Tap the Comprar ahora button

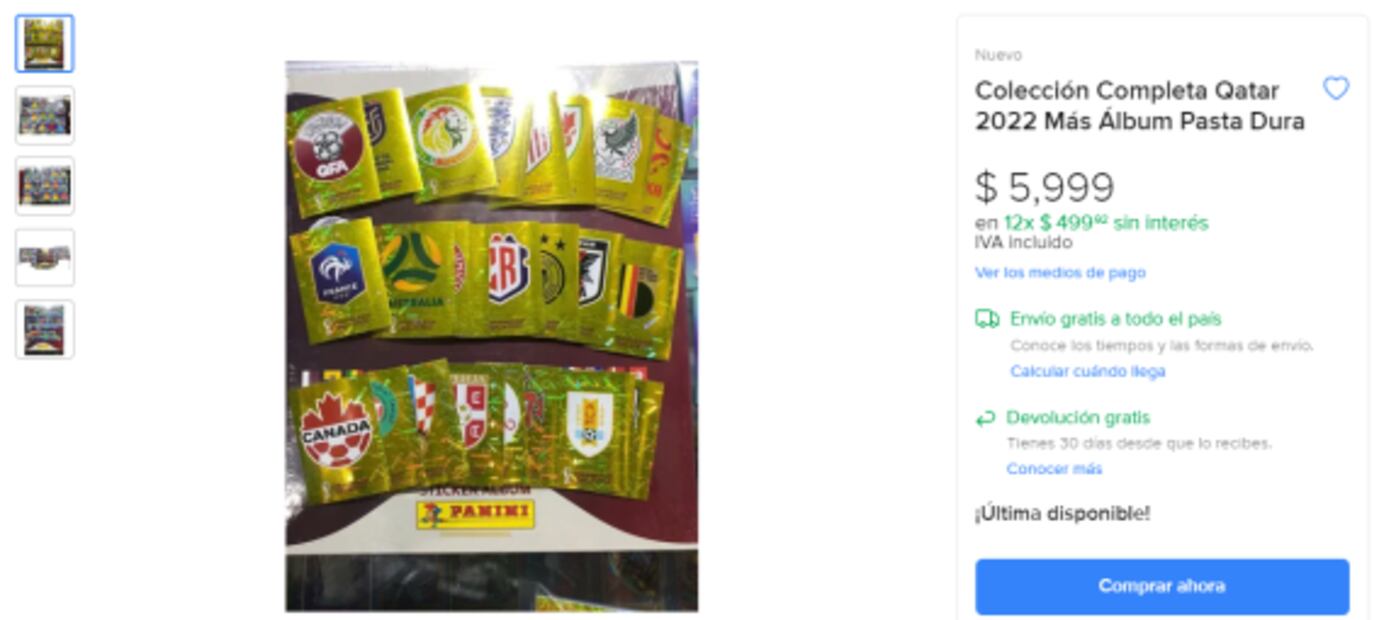point(1161,586)
